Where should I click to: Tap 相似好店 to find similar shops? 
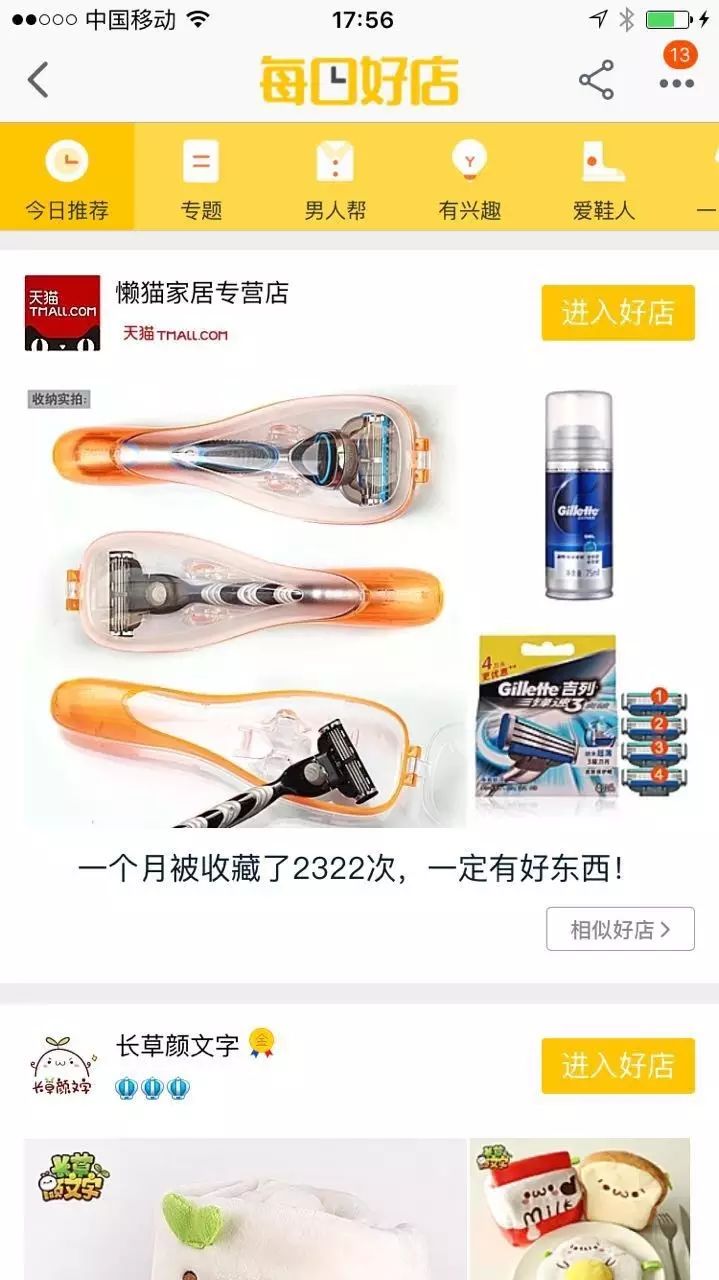(620, 929)
